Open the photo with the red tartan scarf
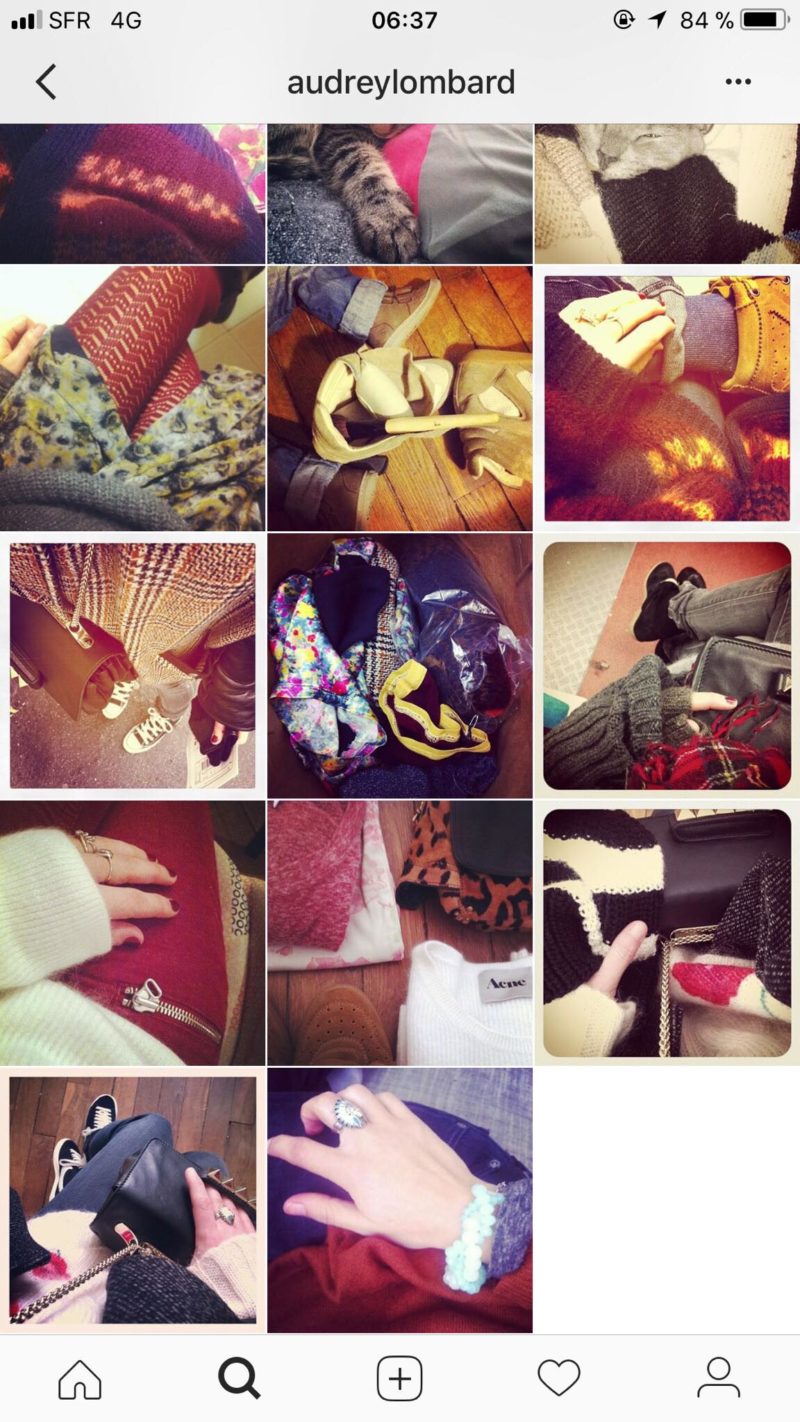Image resolution: width=800 pixels, height=1422 pixels. tap(667, 665)
